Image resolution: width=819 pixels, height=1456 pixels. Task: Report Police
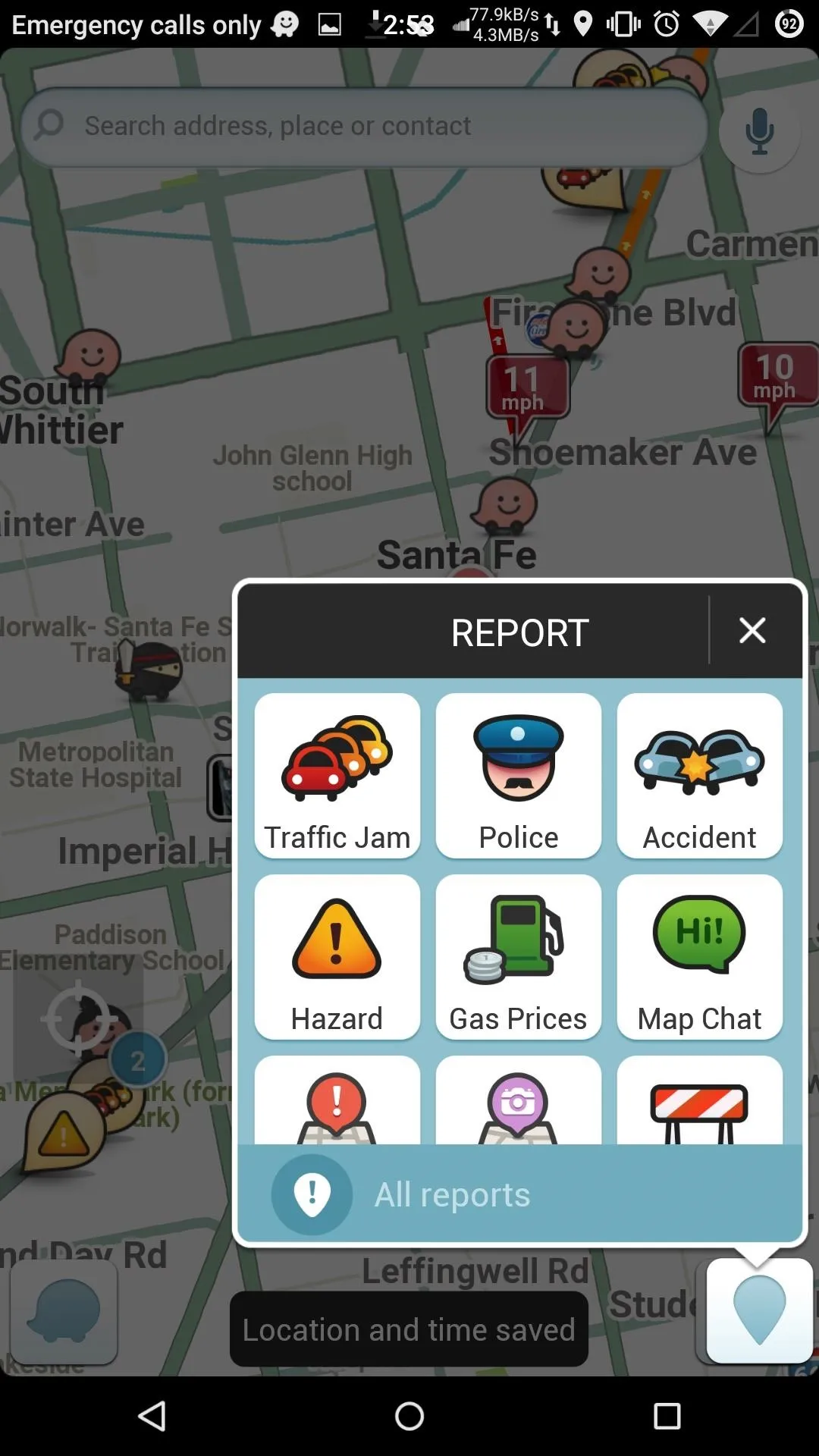519,776
